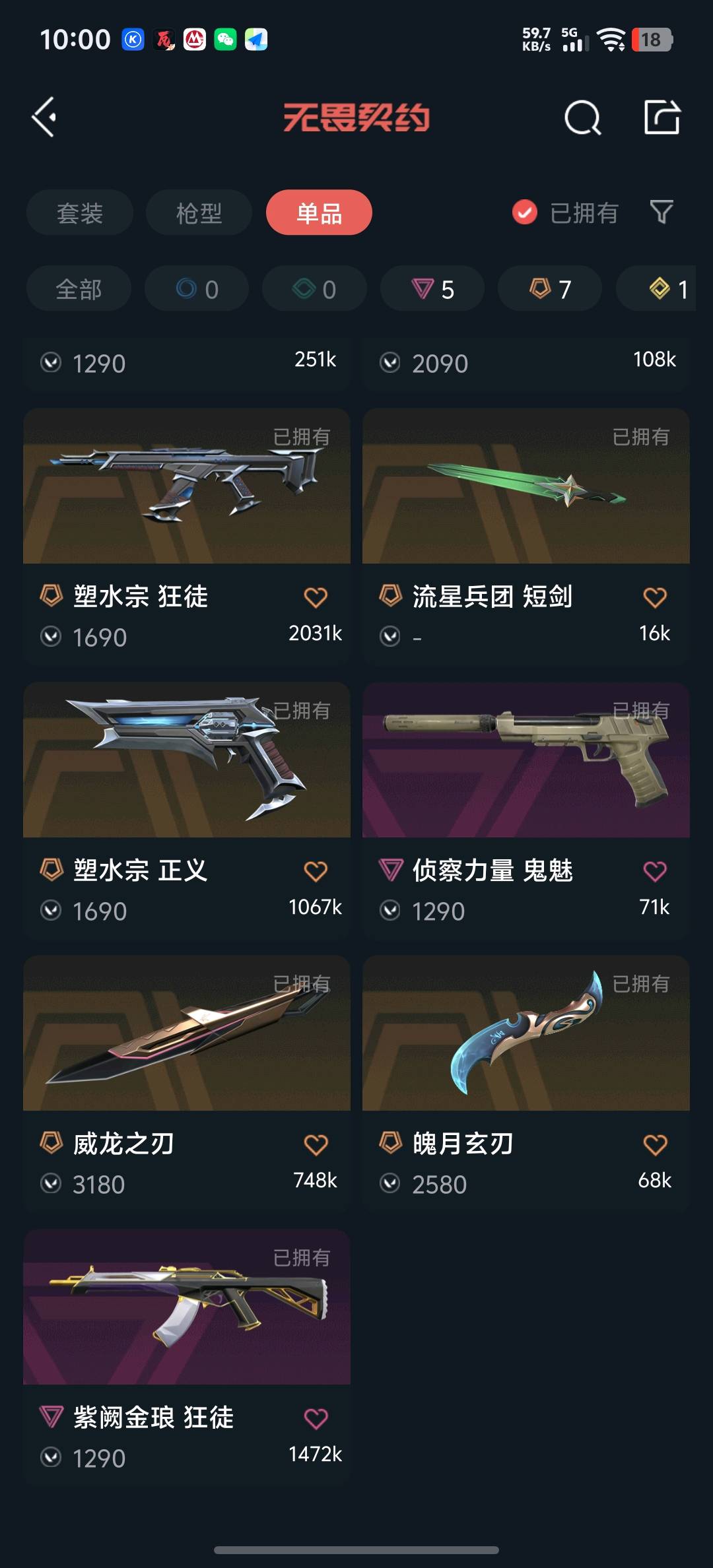713x1568 pixels.
Task: Open the funnel filter options
Action: [662, 212]
